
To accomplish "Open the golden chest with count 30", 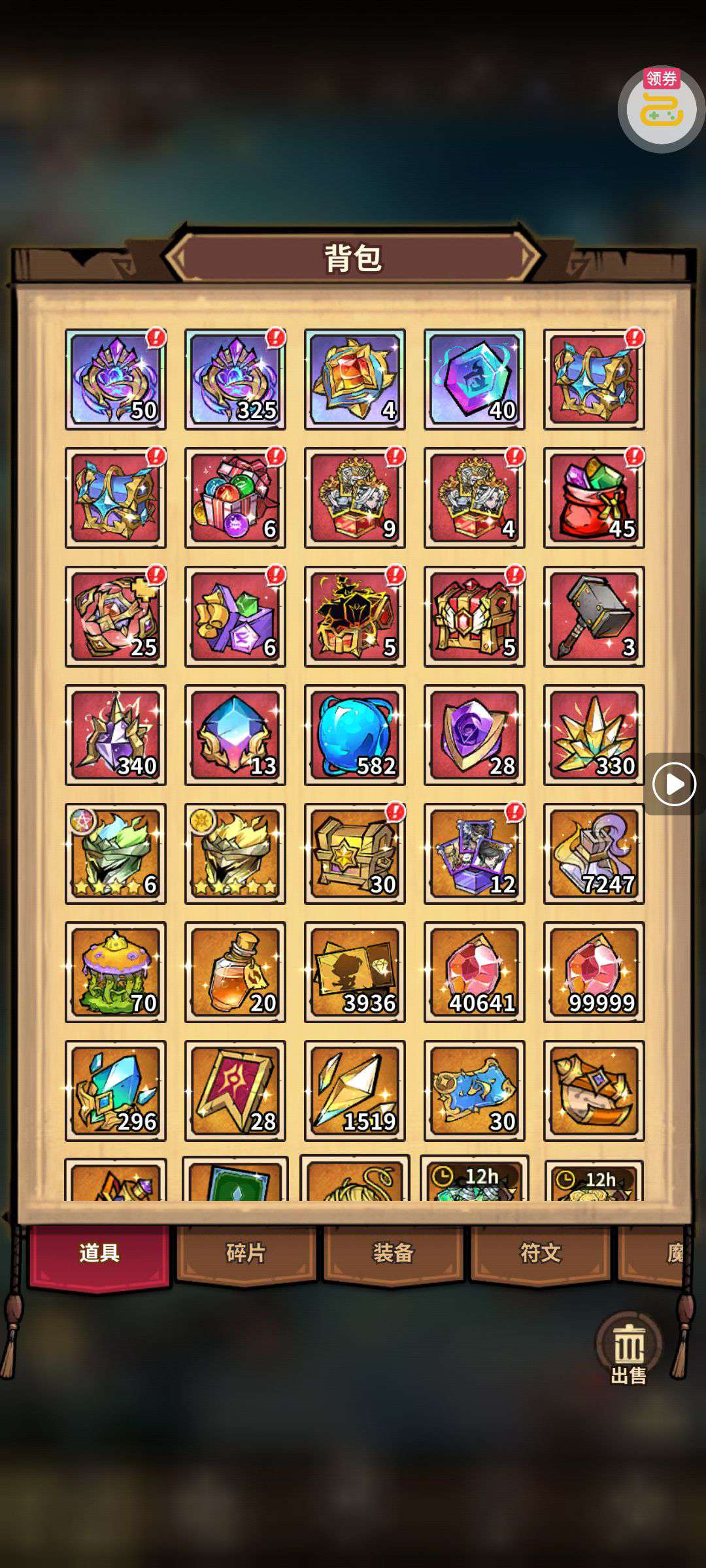I will pyautogui.click(x=355, y=853).
